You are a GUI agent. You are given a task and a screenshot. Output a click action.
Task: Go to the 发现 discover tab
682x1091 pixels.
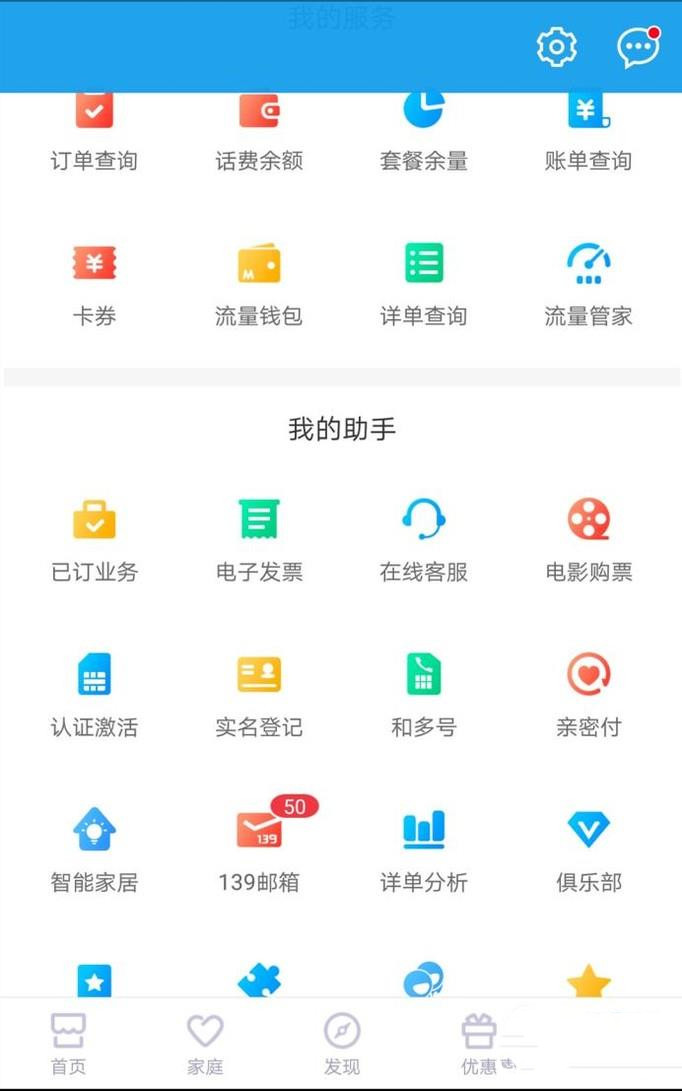tap(342, 1043)
